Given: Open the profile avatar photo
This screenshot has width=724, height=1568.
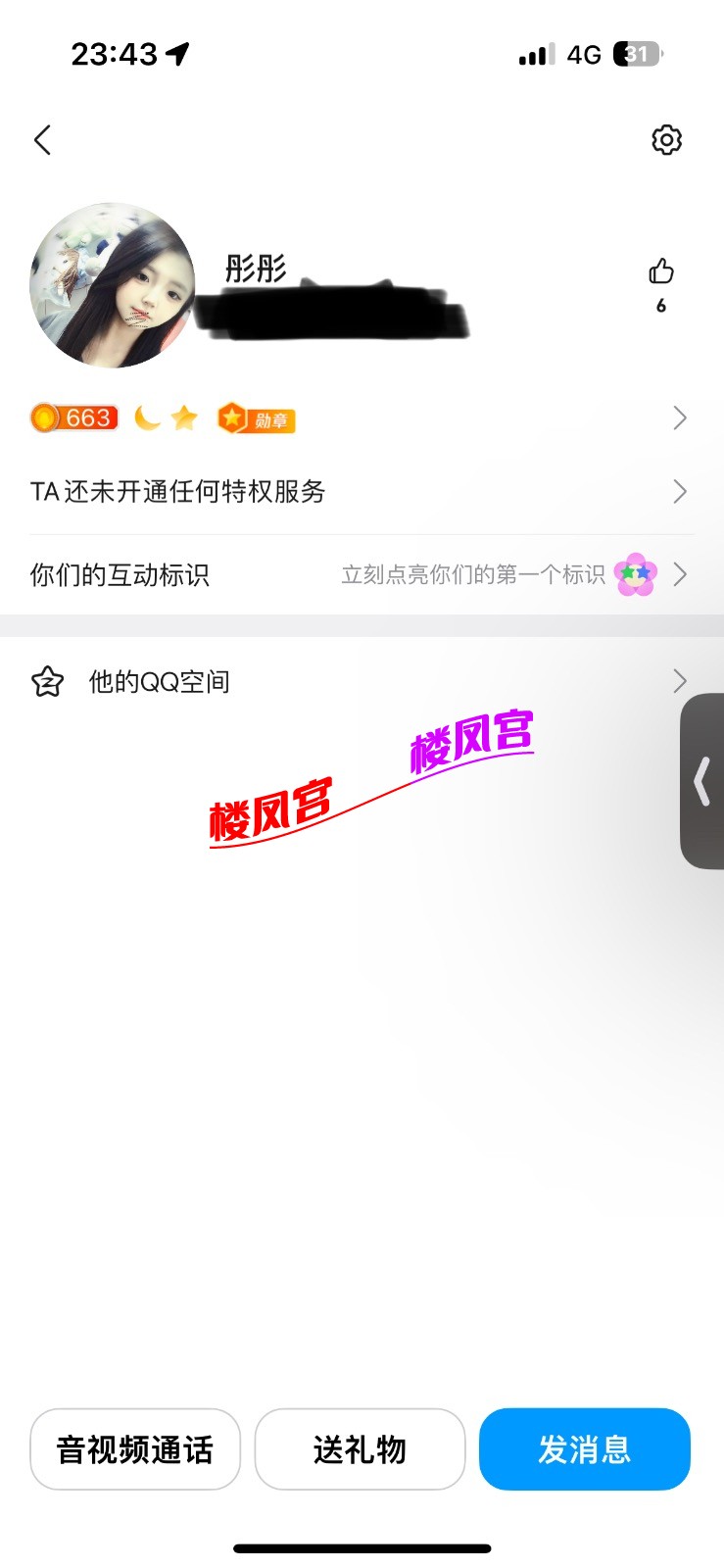Looking at the screenshot, I should point(113,285).
